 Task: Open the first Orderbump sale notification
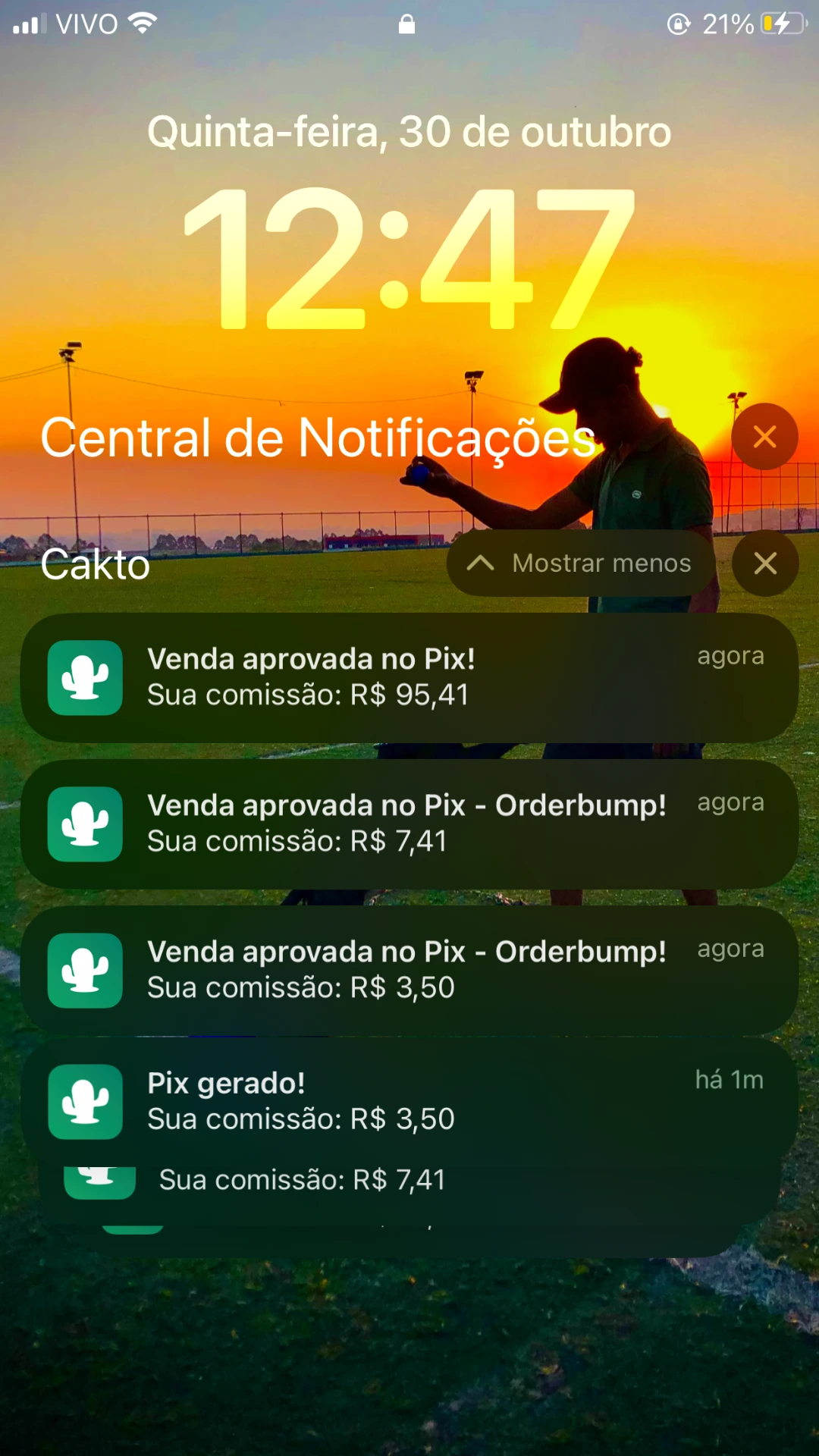point(409,823)
